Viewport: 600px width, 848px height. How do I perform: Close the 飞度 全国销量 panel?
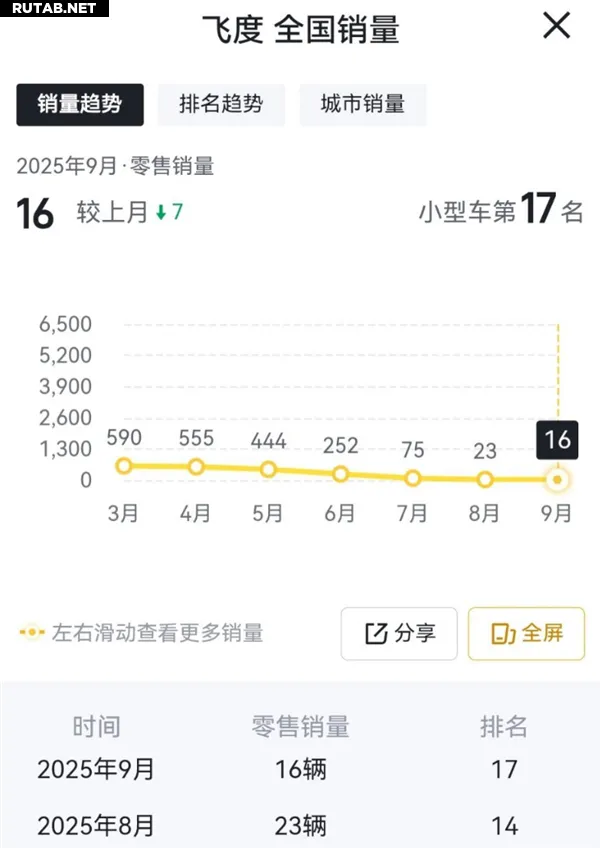(x=557, y=26)
